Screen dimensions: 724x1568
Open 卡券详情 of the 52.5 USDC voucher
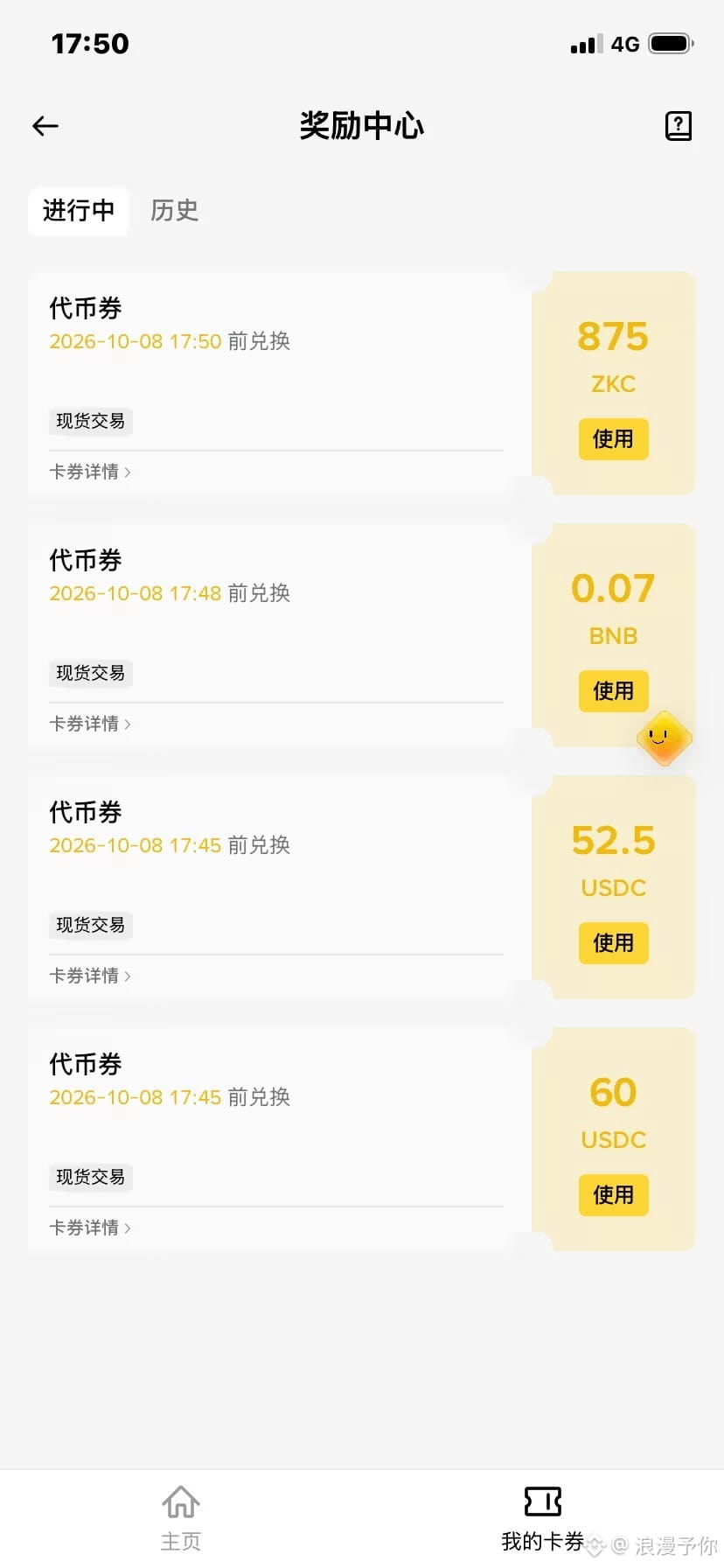pos(90,976)
